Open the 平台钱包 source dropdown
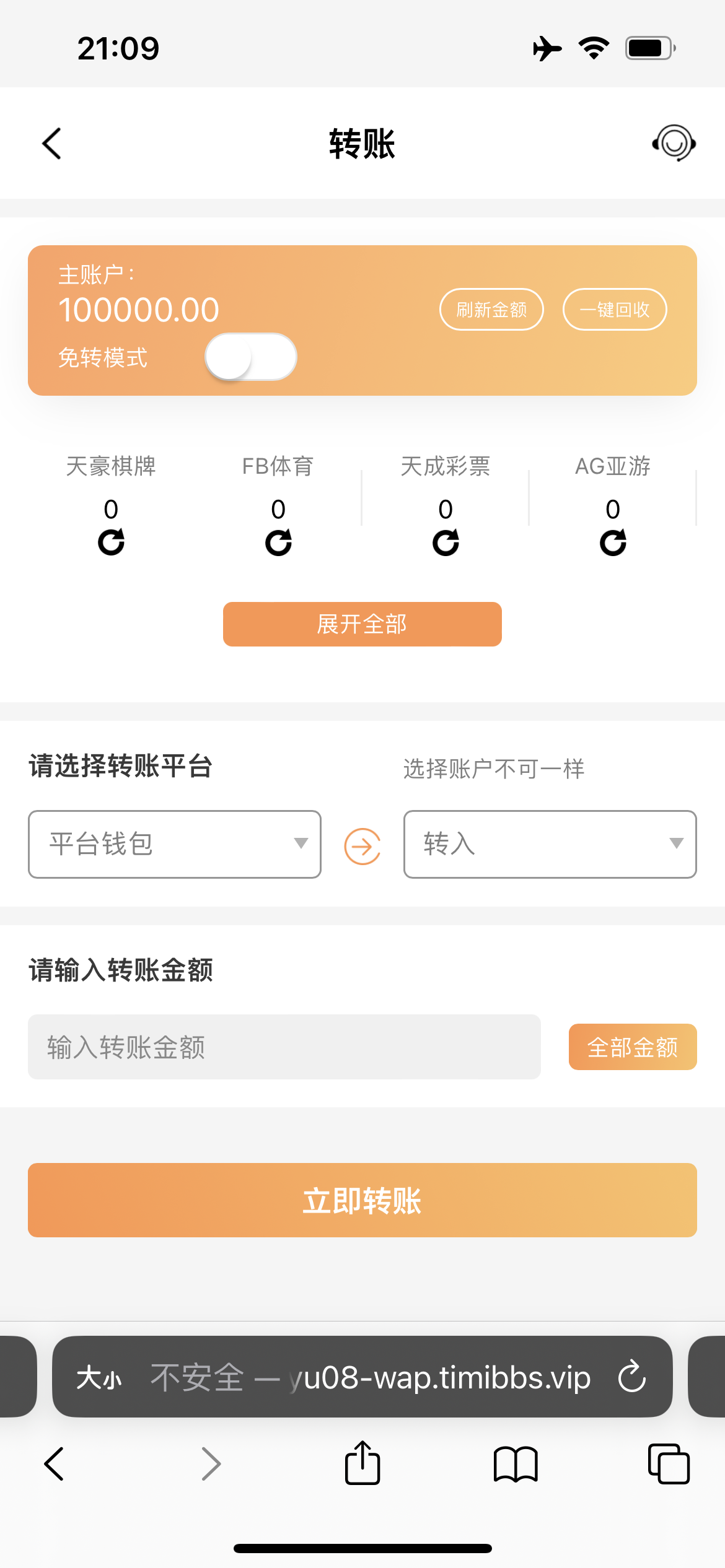 pos(175,844)
